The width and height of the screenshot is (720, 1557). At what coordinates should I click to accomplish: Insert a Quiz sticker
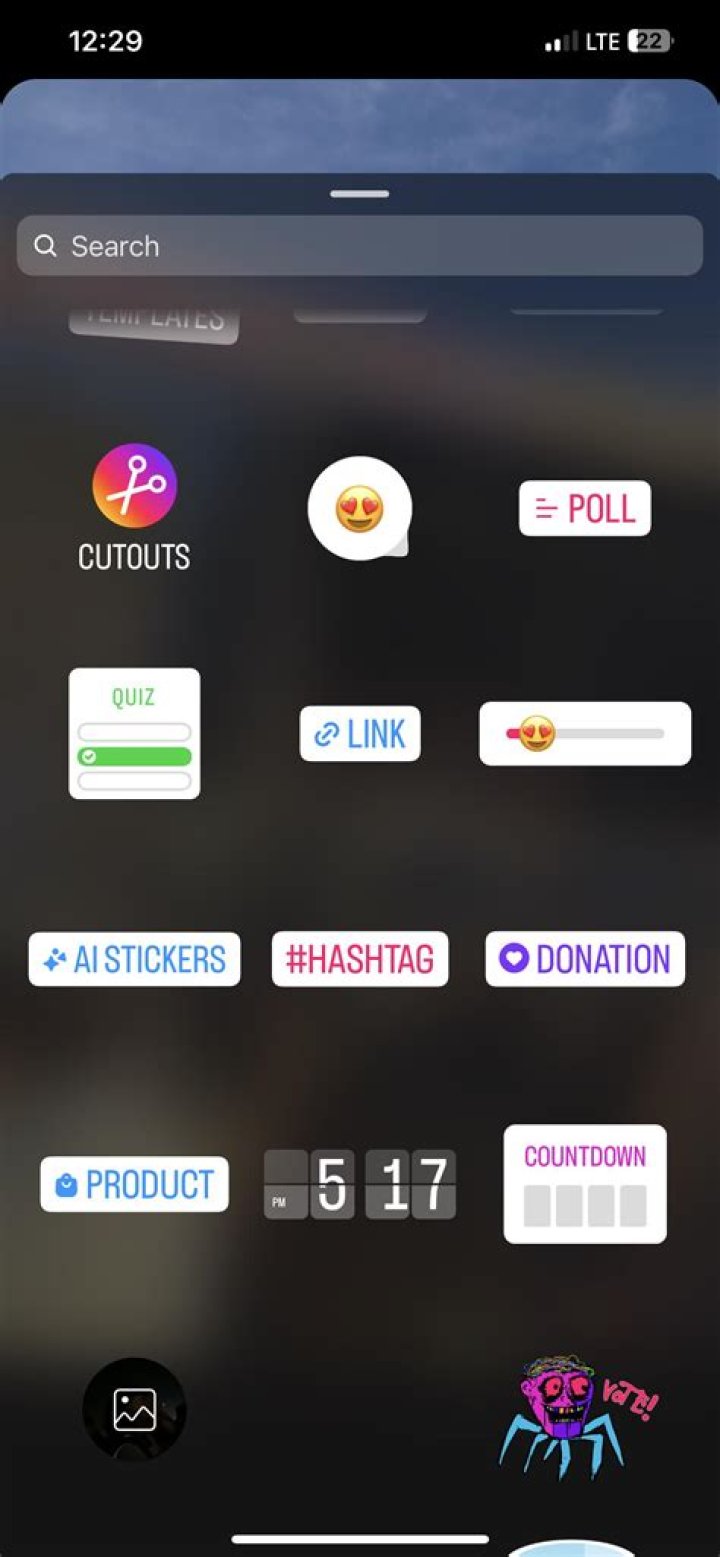coord(134,733)
